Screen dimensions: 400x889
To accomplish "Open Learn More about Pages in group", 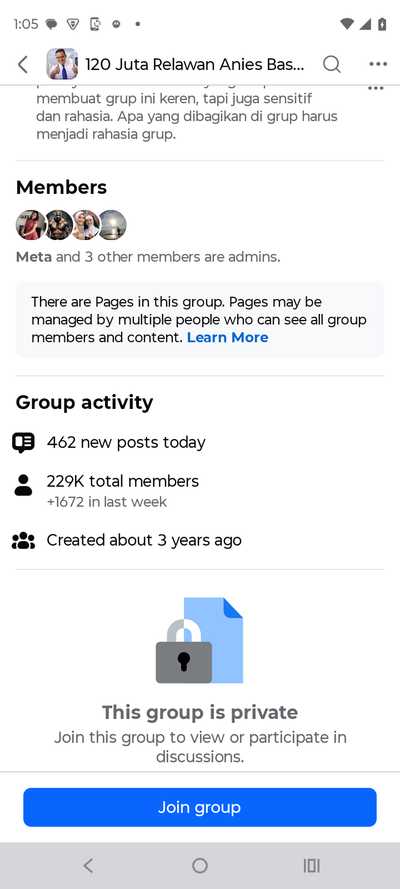I will 228,337.
